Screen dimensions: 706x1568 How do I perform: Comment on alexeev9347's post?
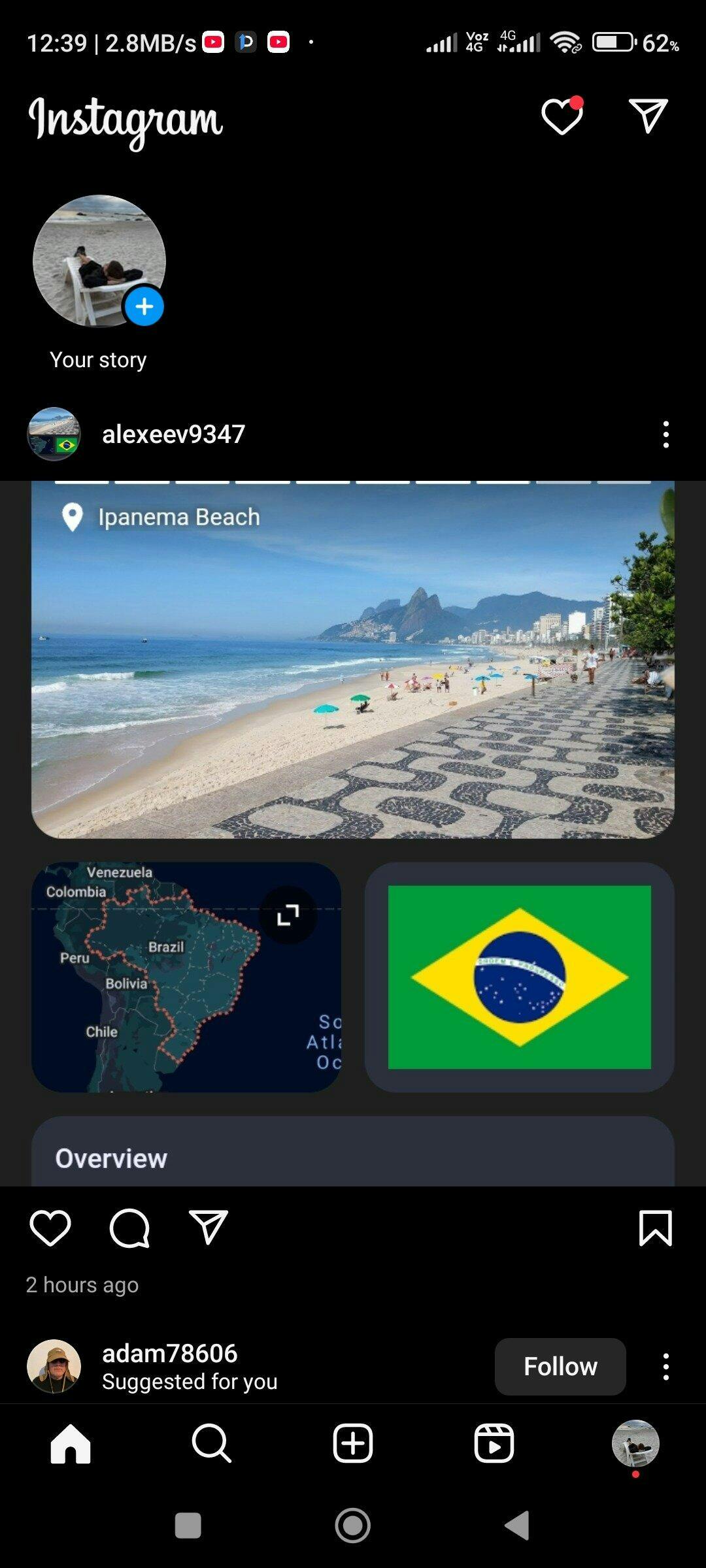pos(129,1228)
